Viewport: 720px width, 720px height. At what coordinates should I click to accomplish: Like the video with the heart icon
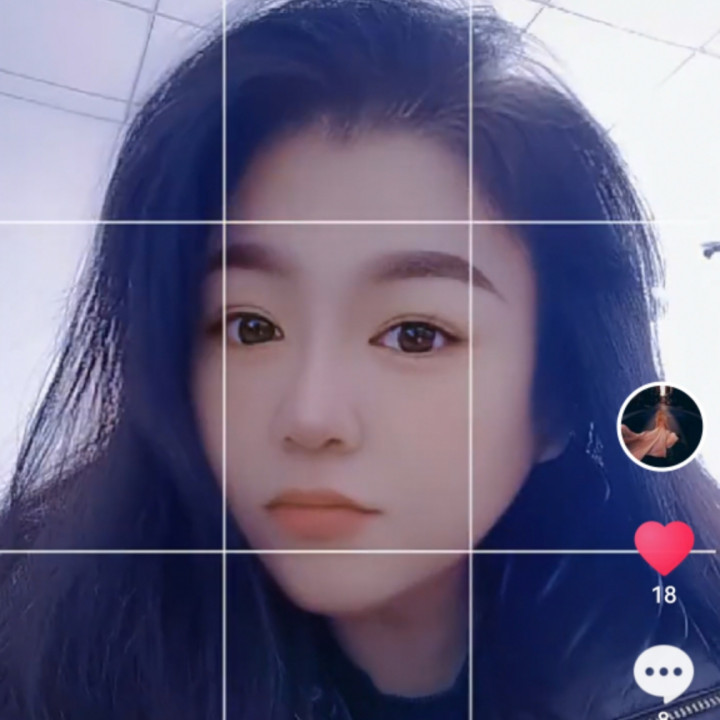(x=664, y=547)
